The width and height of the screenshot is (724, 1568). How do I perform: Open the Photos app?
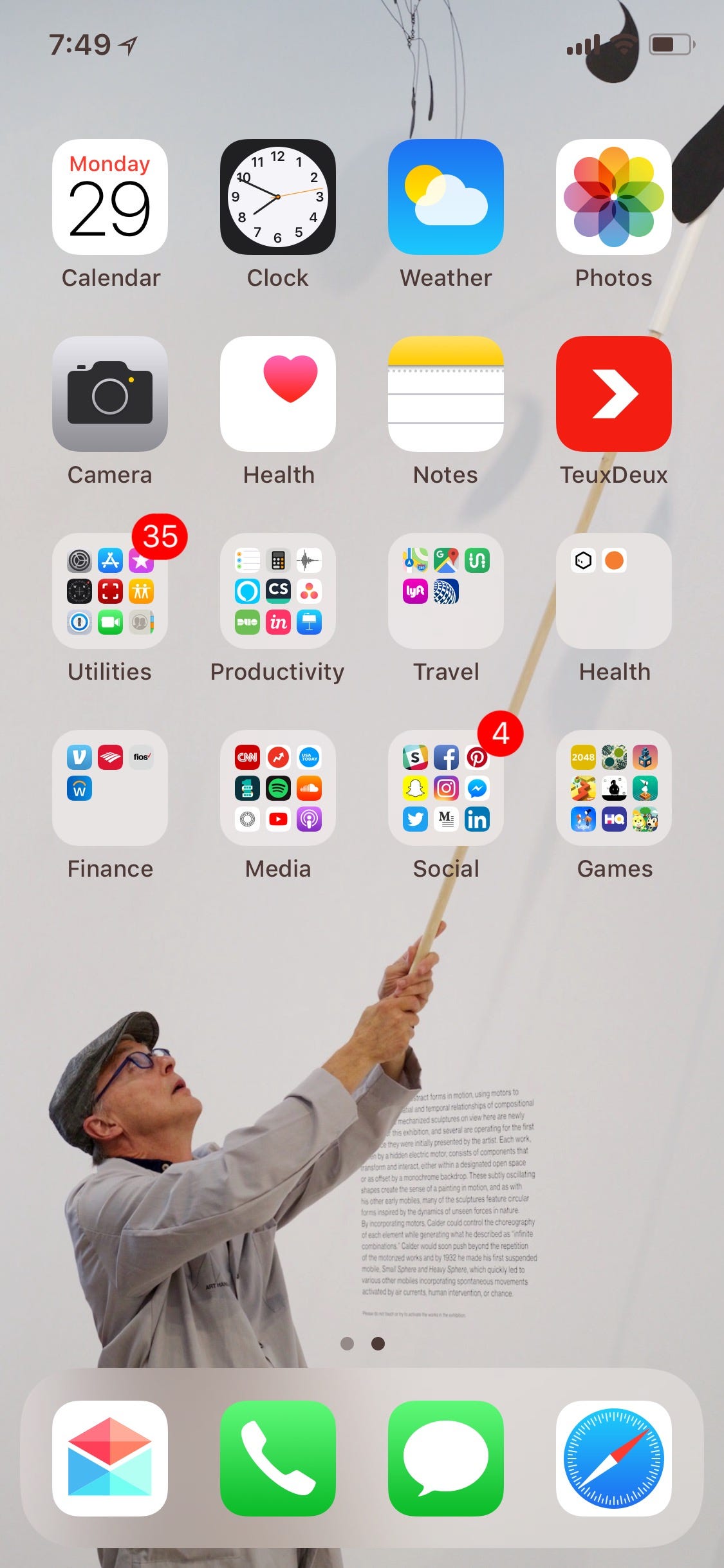tap(614, 197)
